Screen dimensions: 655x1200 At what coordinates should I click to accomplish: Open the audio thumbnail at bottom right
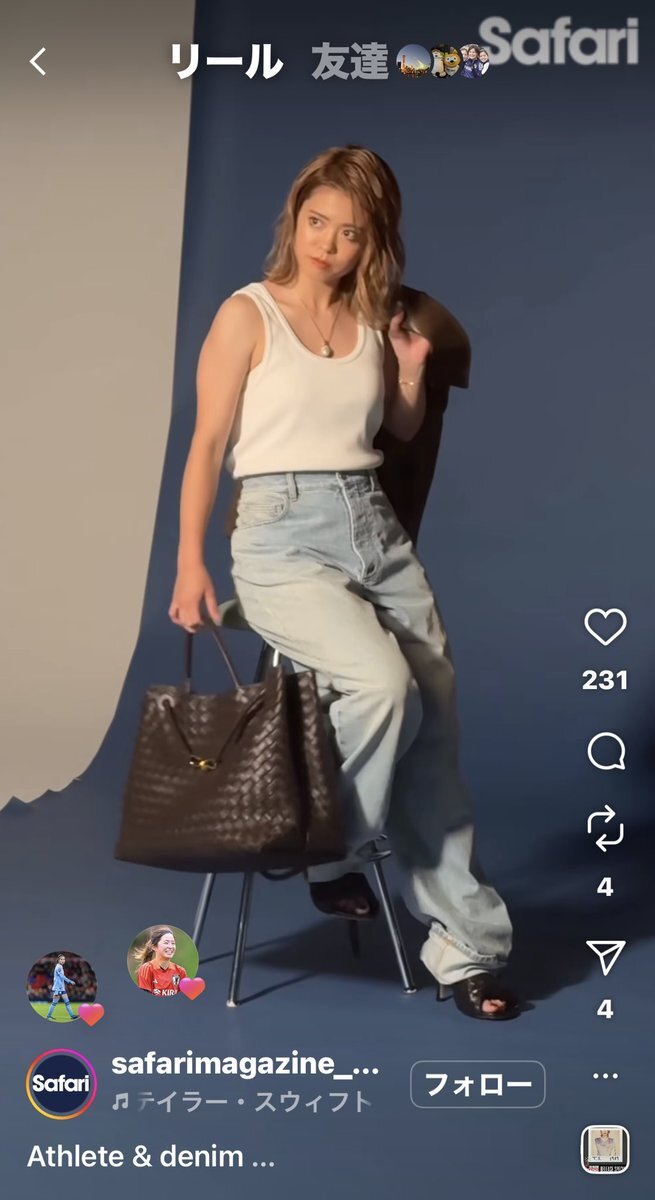605,1150
